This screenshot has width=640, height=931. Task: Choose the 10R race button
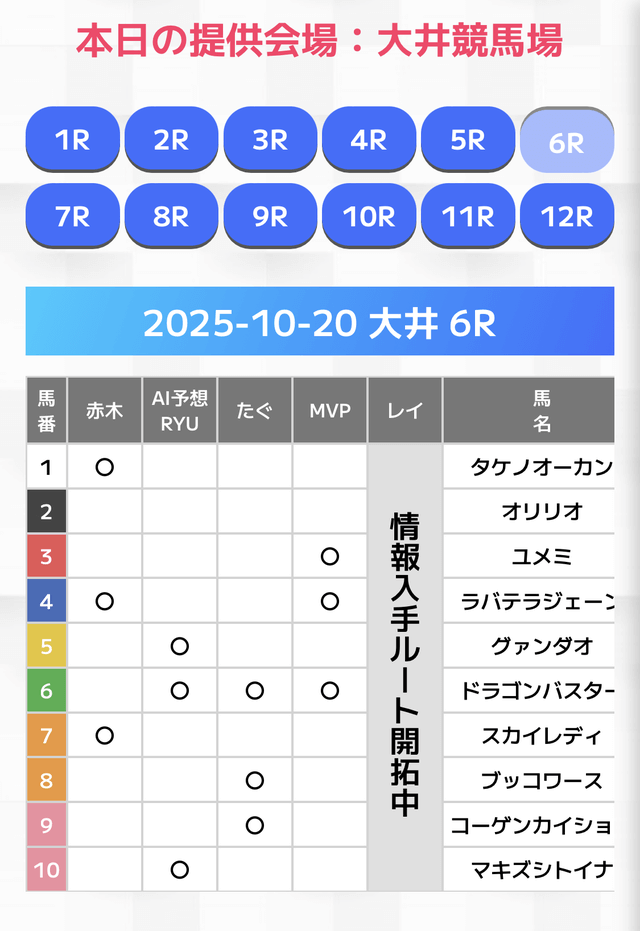tap(369, 216)
